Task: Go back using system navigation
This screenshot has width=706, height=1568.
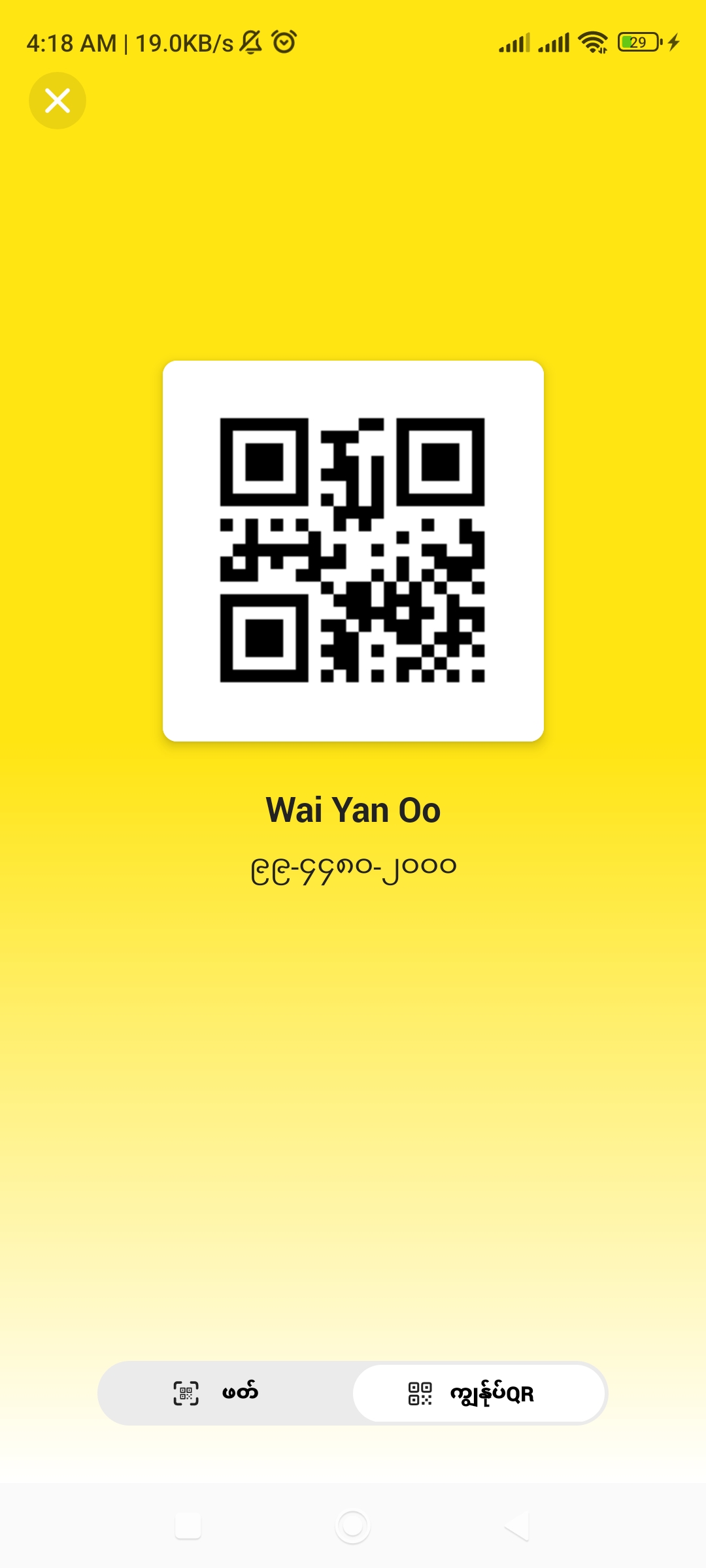Action: coord(516,1526)
